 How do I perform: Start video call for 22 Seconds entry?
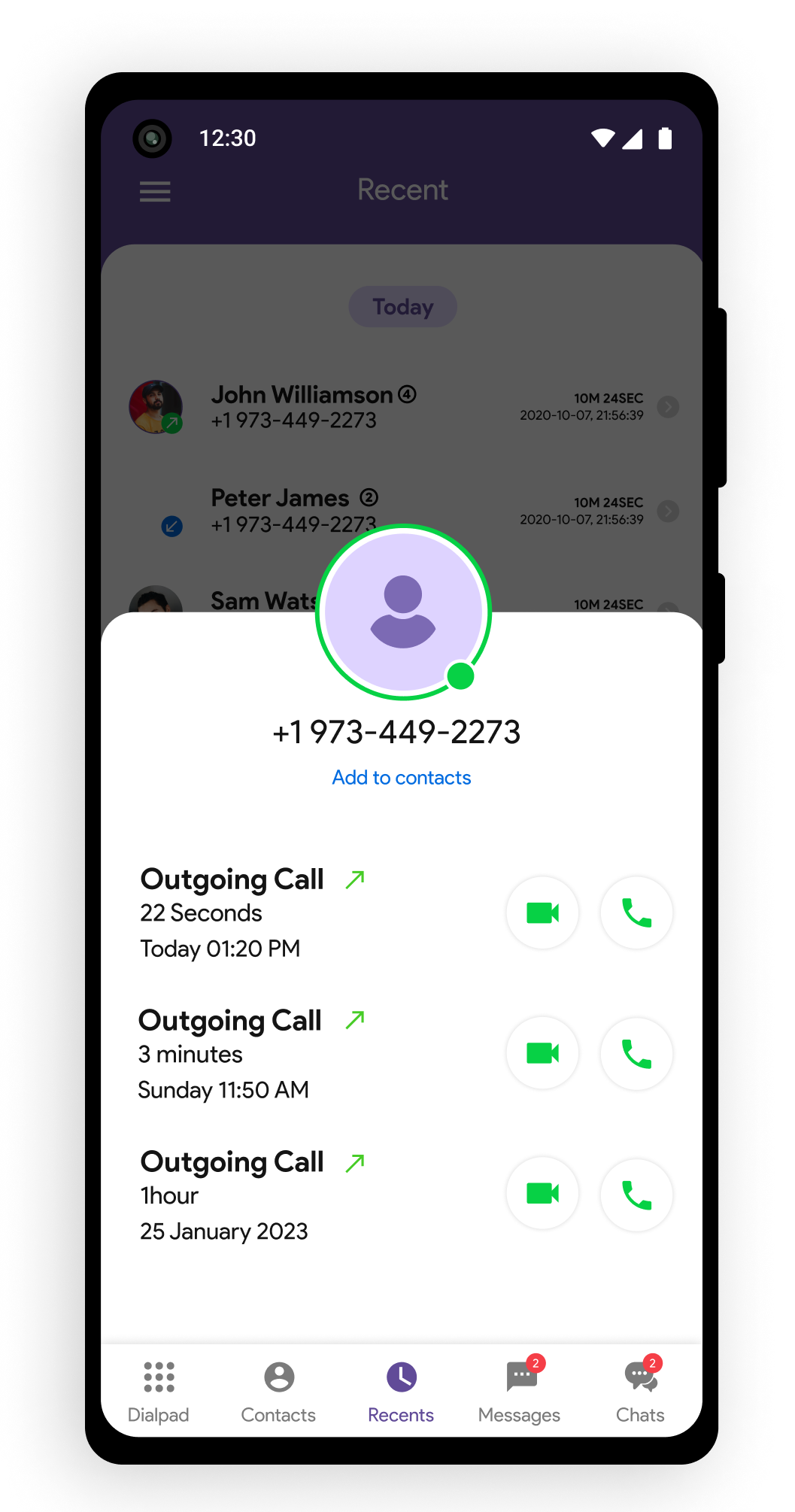[x=542, y=912]
